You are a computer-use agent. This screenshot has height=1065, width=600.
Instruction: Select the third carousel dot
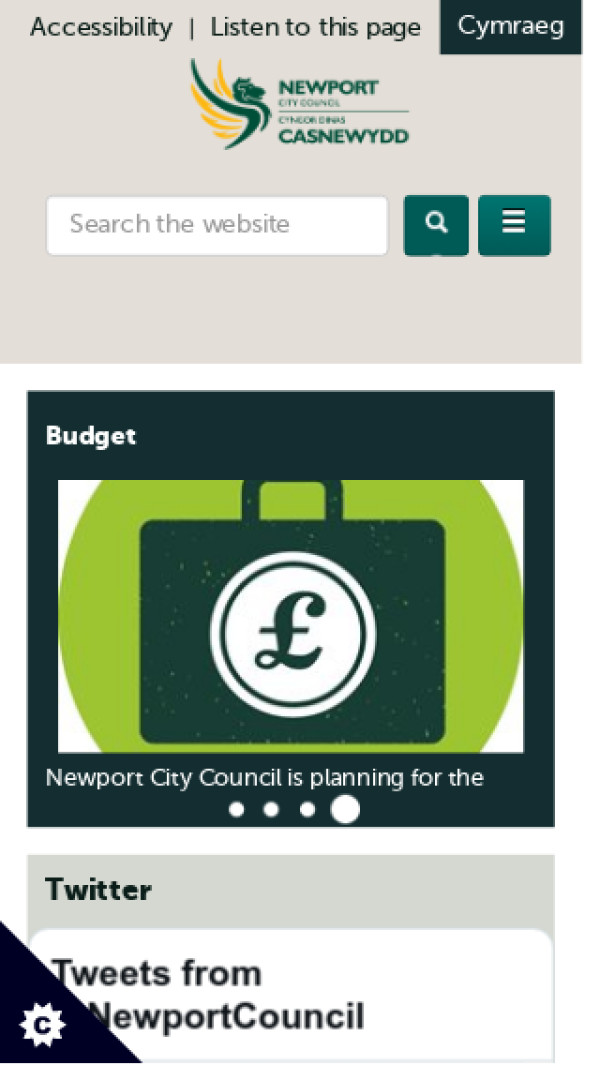307,810
